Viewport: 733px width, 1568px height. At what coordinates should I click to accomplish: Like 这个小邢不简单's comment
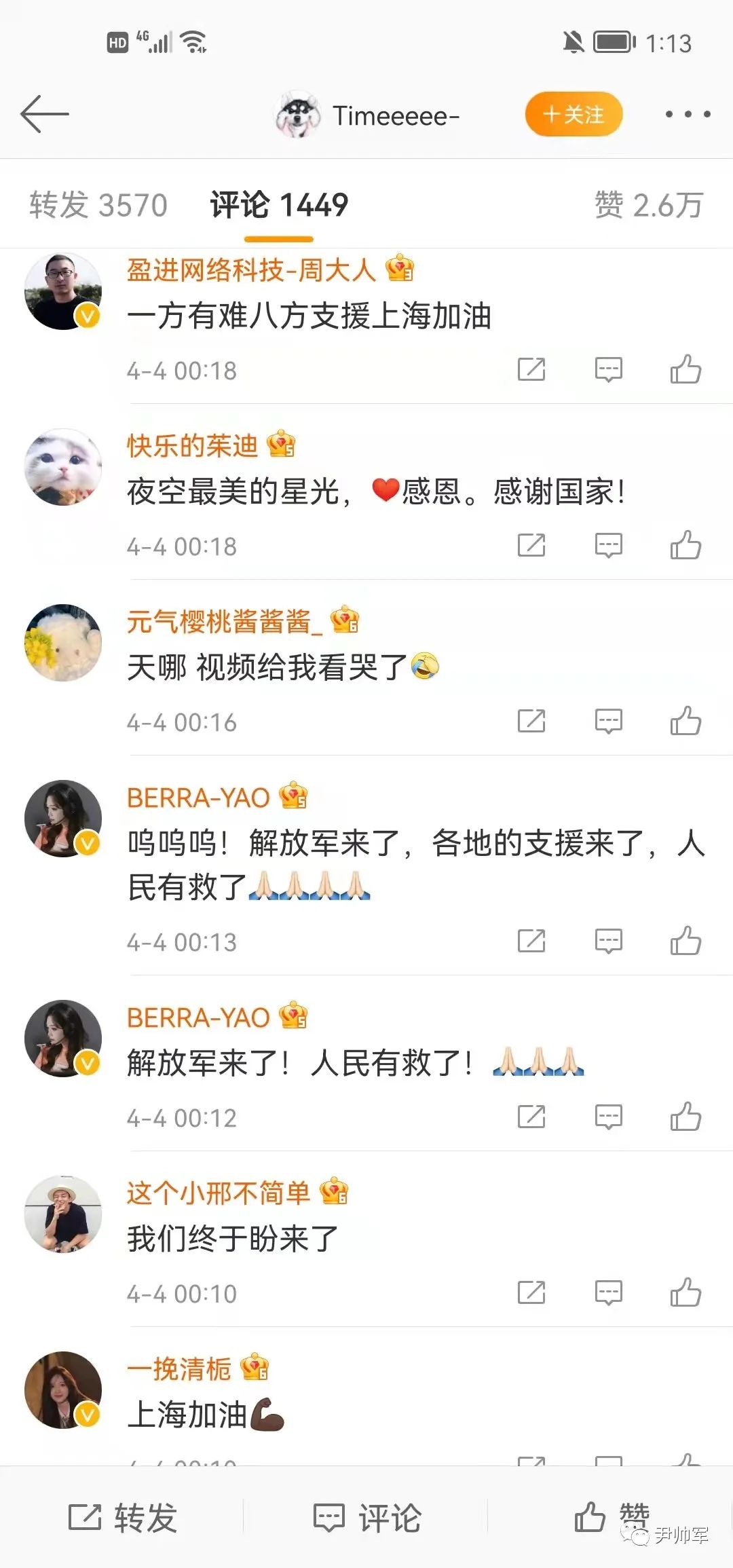pos(685,1293)
